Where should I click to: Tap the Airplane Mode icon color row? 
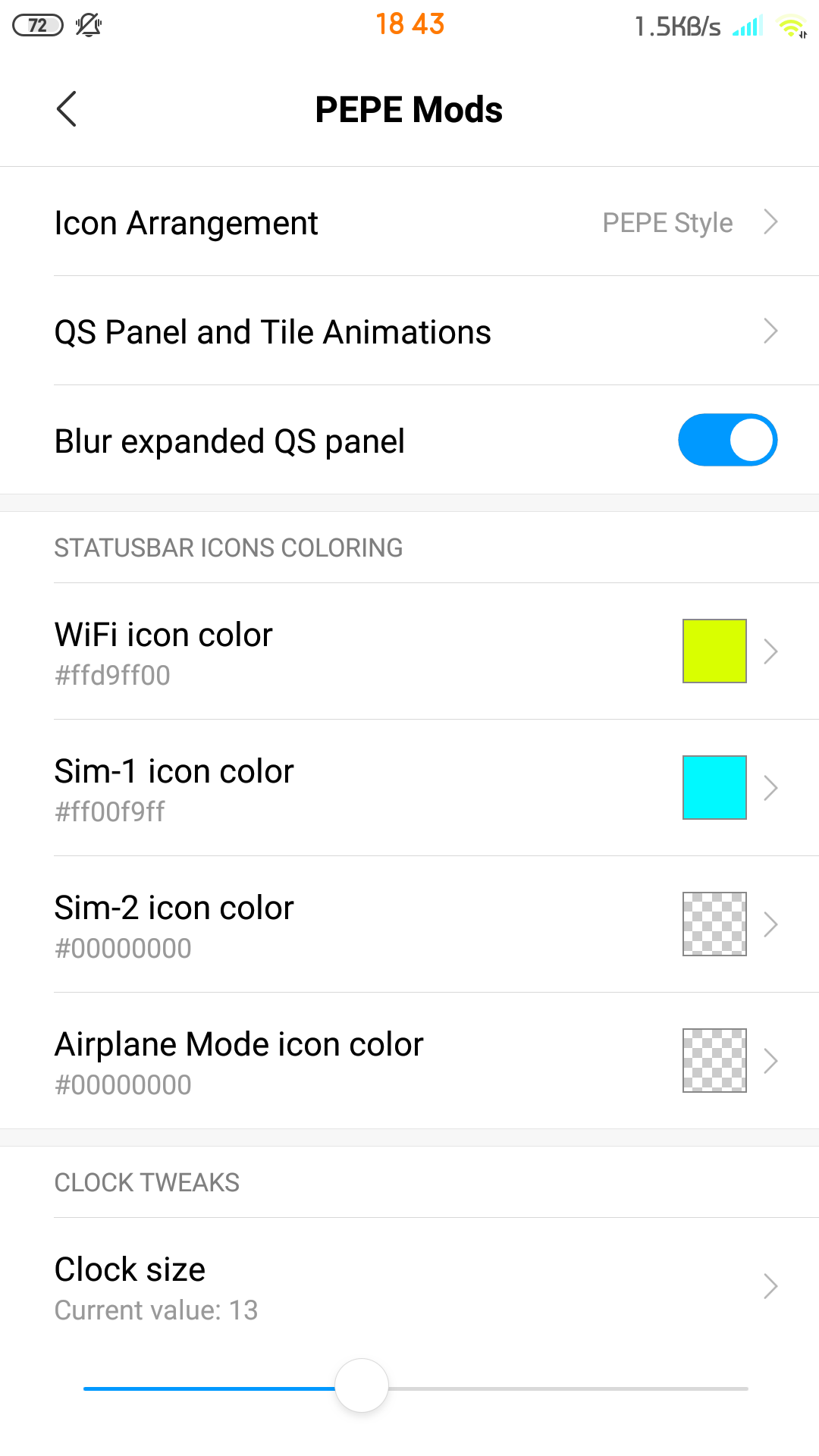tap(409, 1061)
